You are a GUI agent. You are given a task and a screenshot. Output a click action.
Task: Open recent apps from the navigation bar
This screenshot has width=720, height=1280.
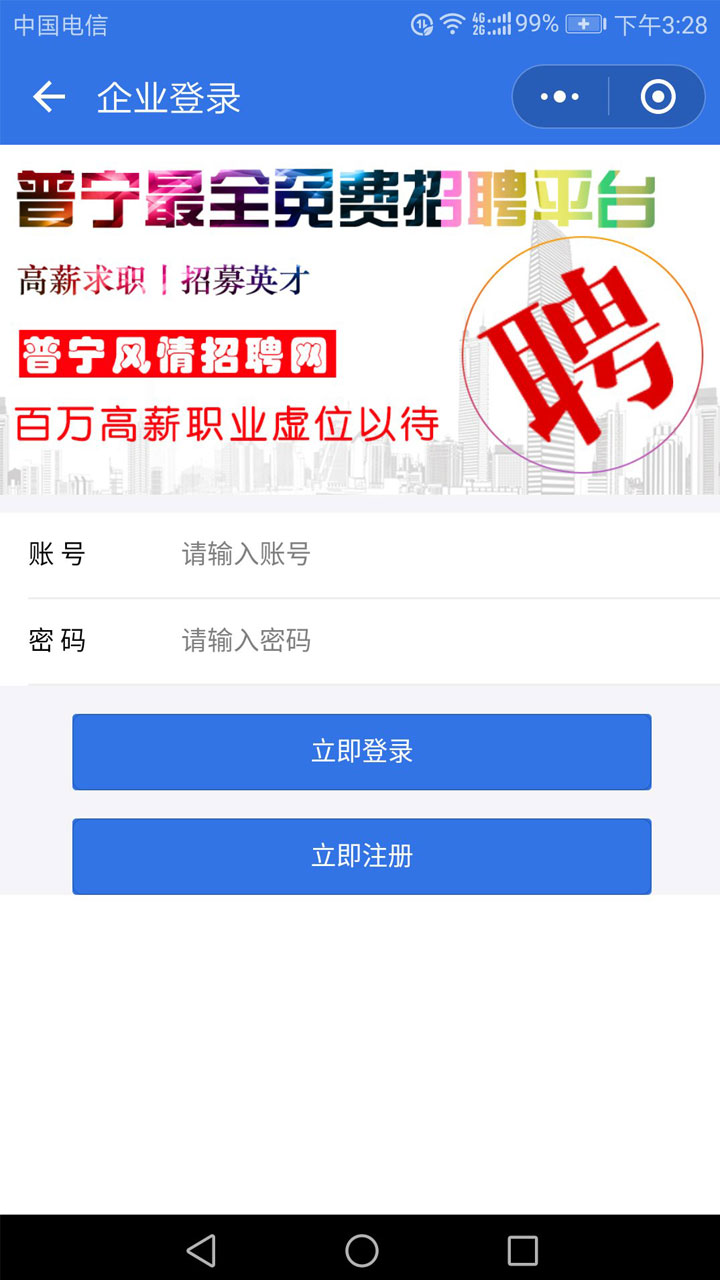point(522,1249)
